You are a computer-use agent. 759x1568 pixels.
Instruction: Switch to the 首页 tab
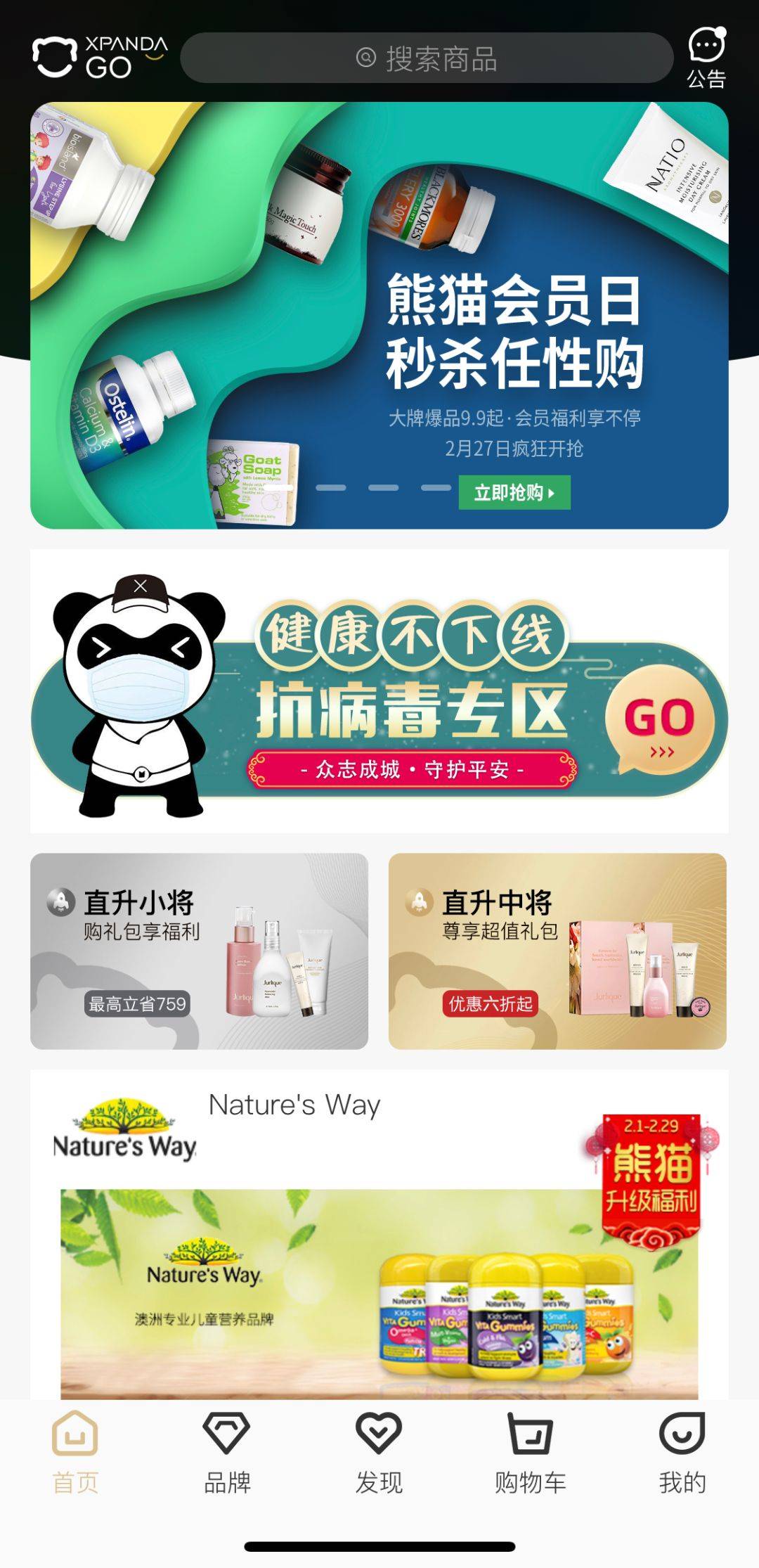75,1451
